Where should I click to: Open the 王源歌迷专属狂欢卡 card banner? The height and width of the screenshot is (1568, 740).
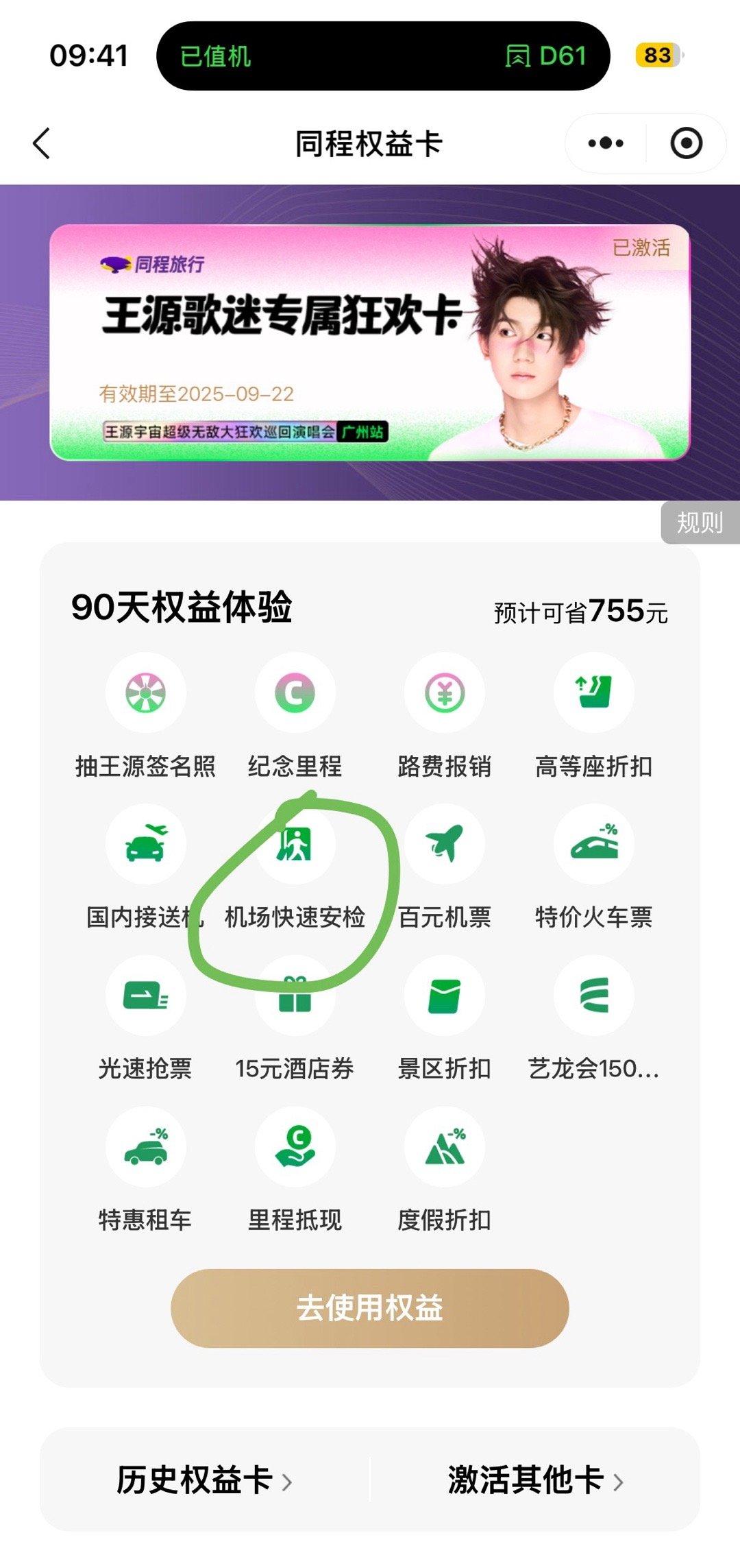pyautogui.click(x=369, y=342)
